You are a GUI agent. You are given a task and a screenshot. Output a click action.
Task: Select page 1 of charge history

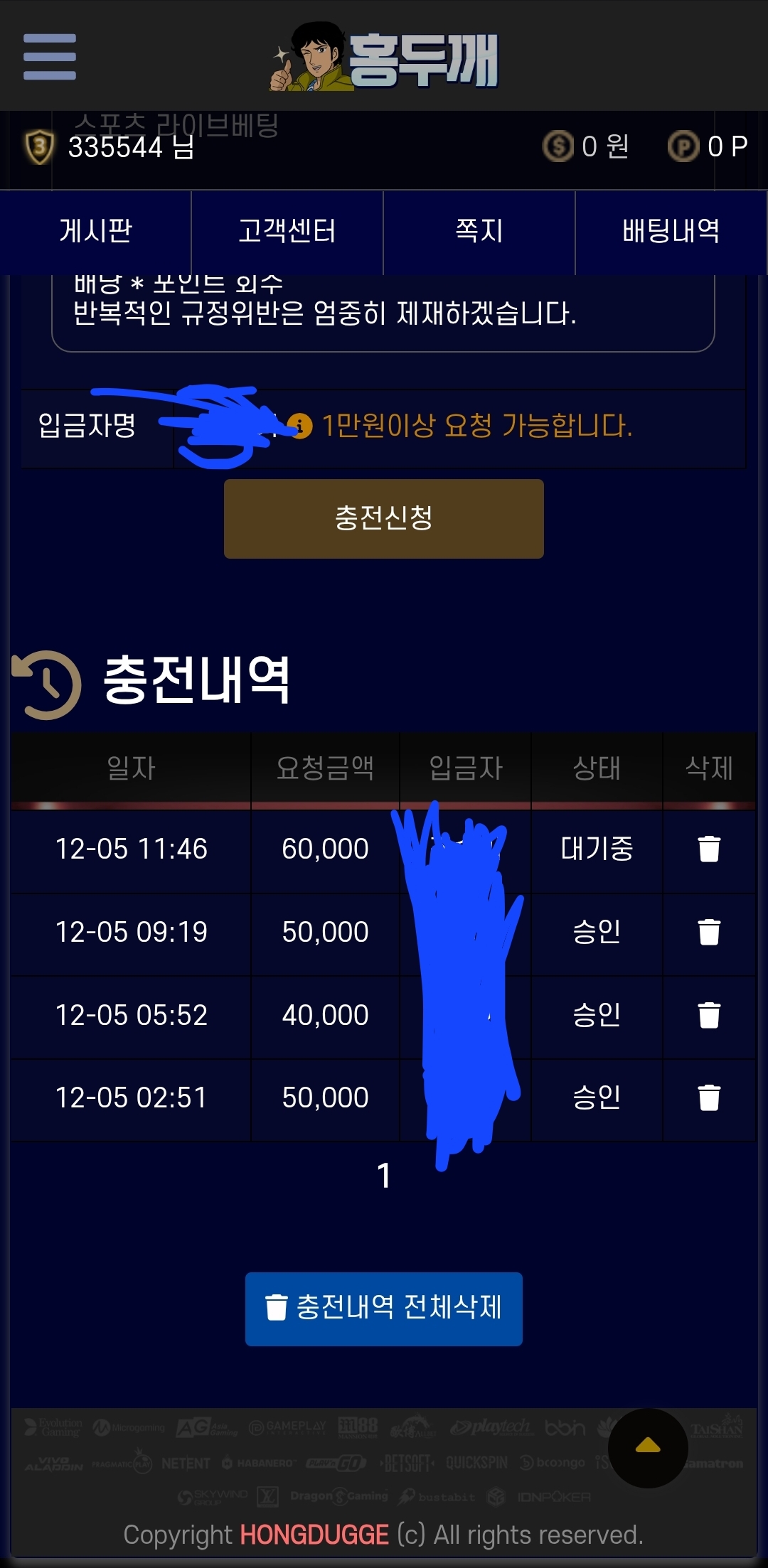[x=384, y=1176]
